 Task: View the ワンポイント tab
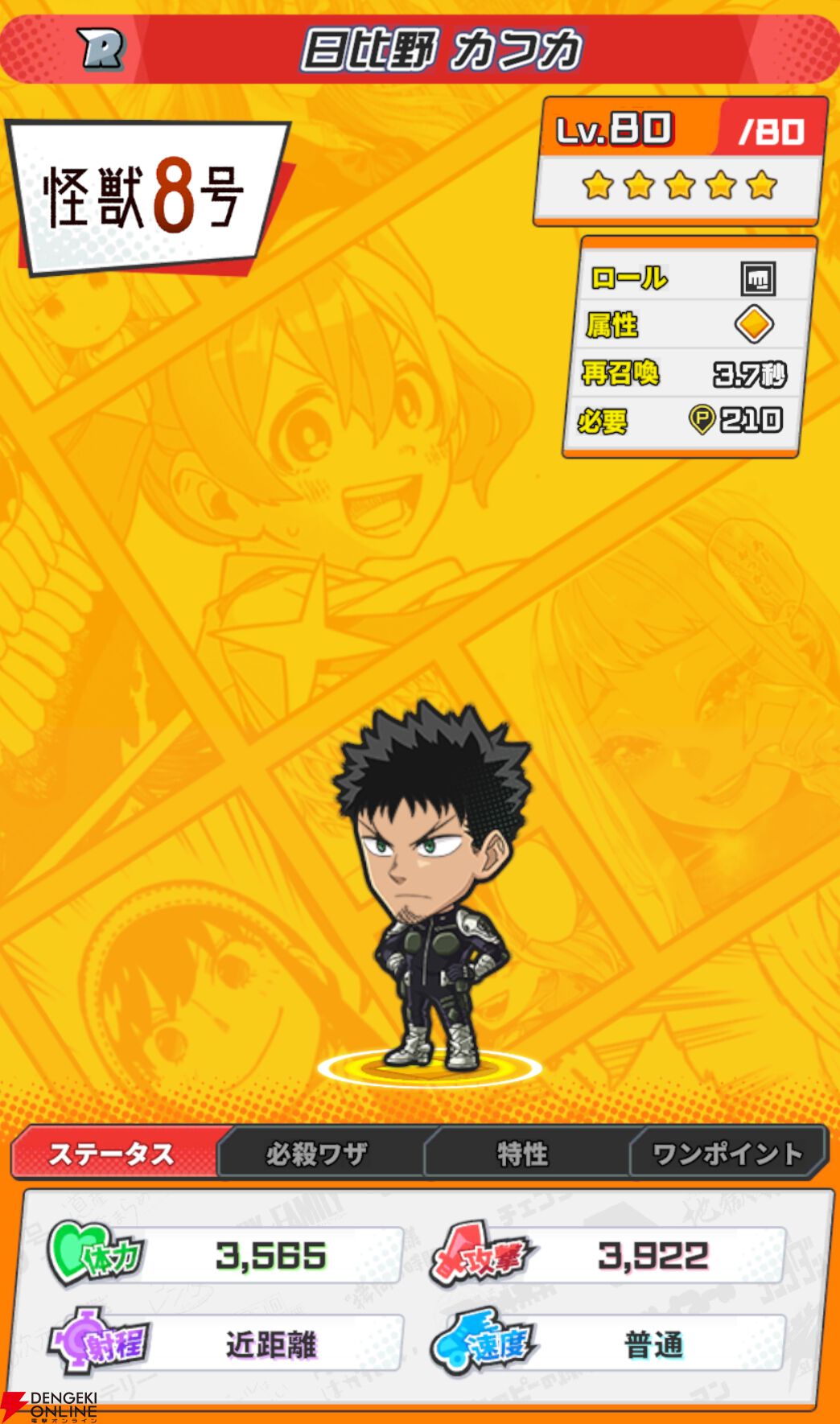[727, 1153]
